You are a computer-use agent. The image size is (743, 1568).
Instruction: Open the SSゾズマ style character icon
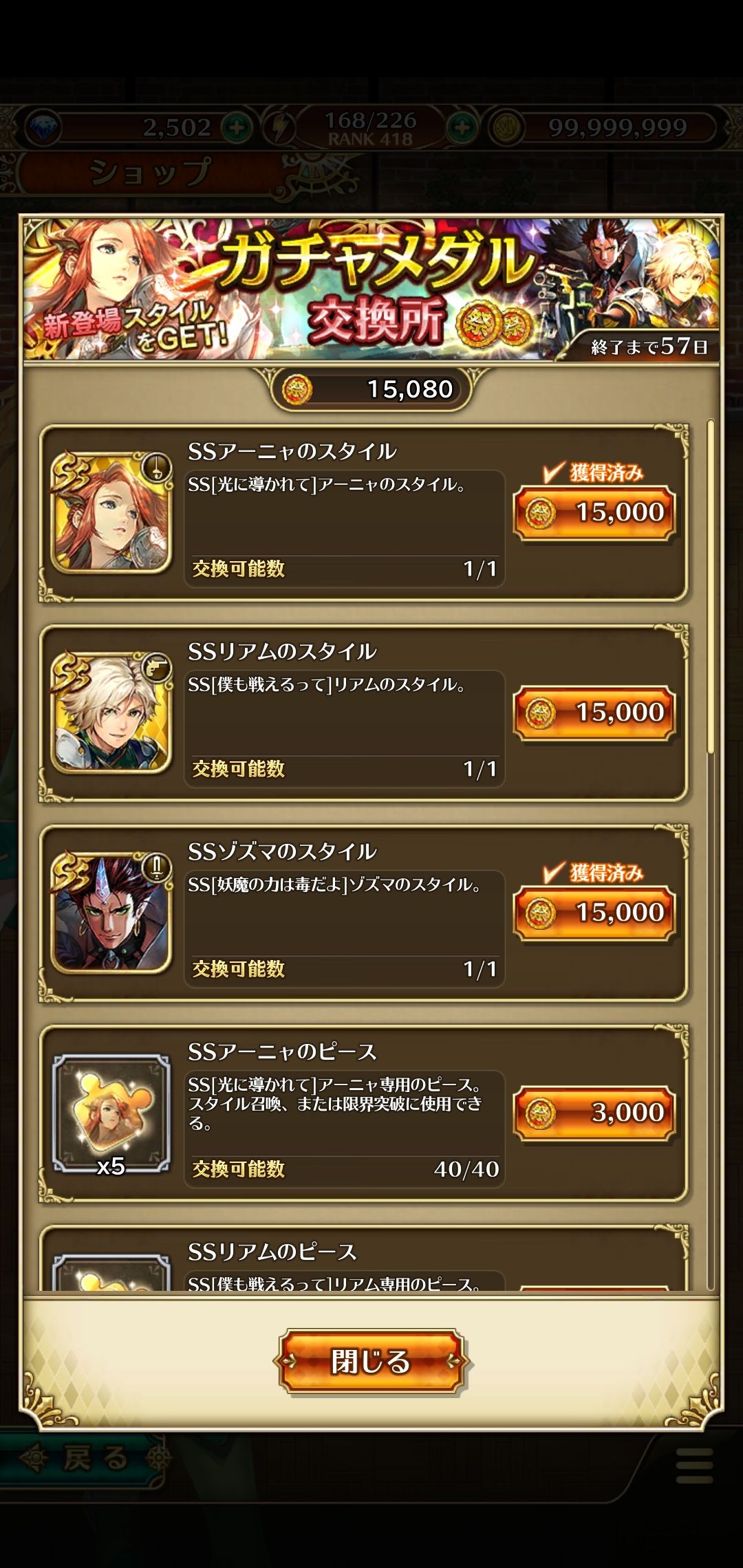point(111,912)
